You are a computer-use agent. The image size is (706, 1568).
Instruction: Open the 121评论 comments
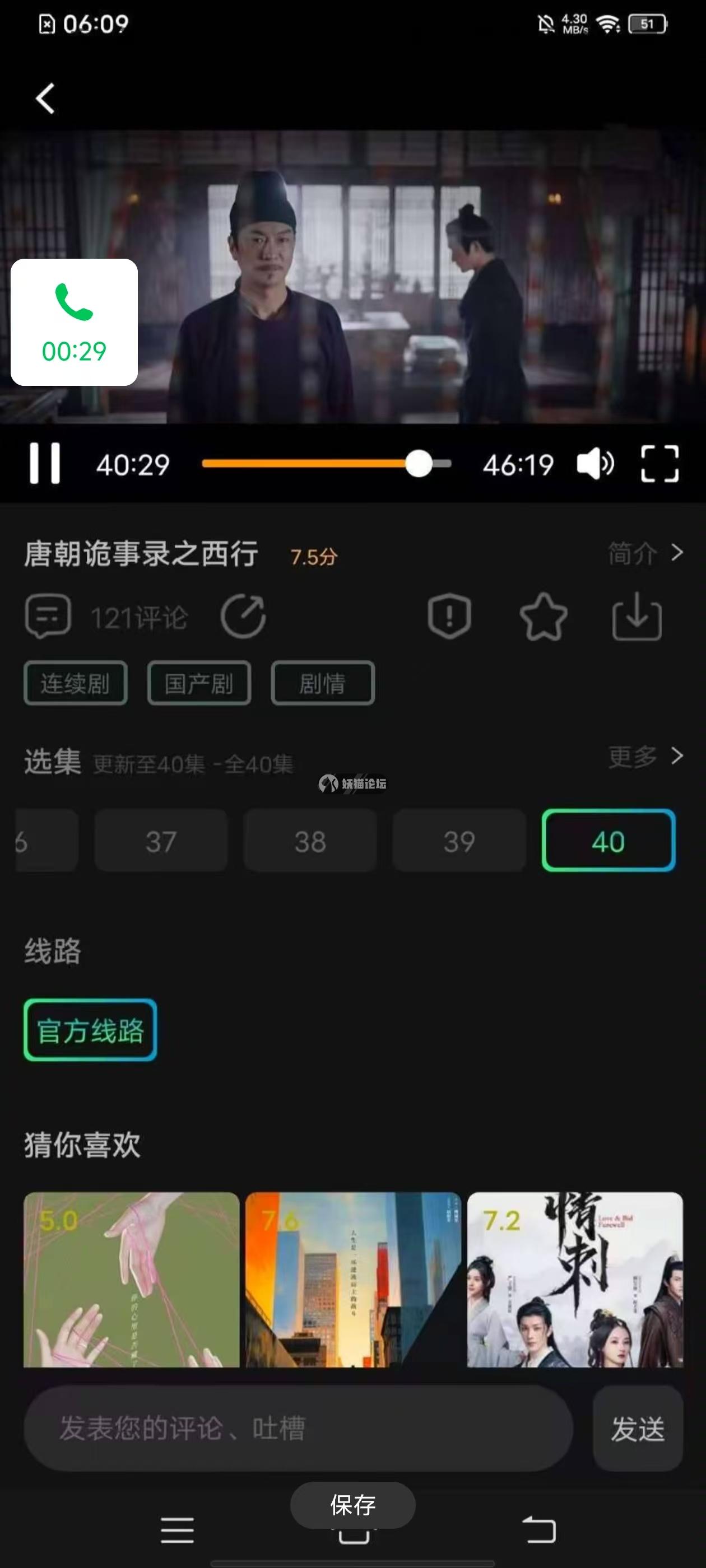pos(107,617)
